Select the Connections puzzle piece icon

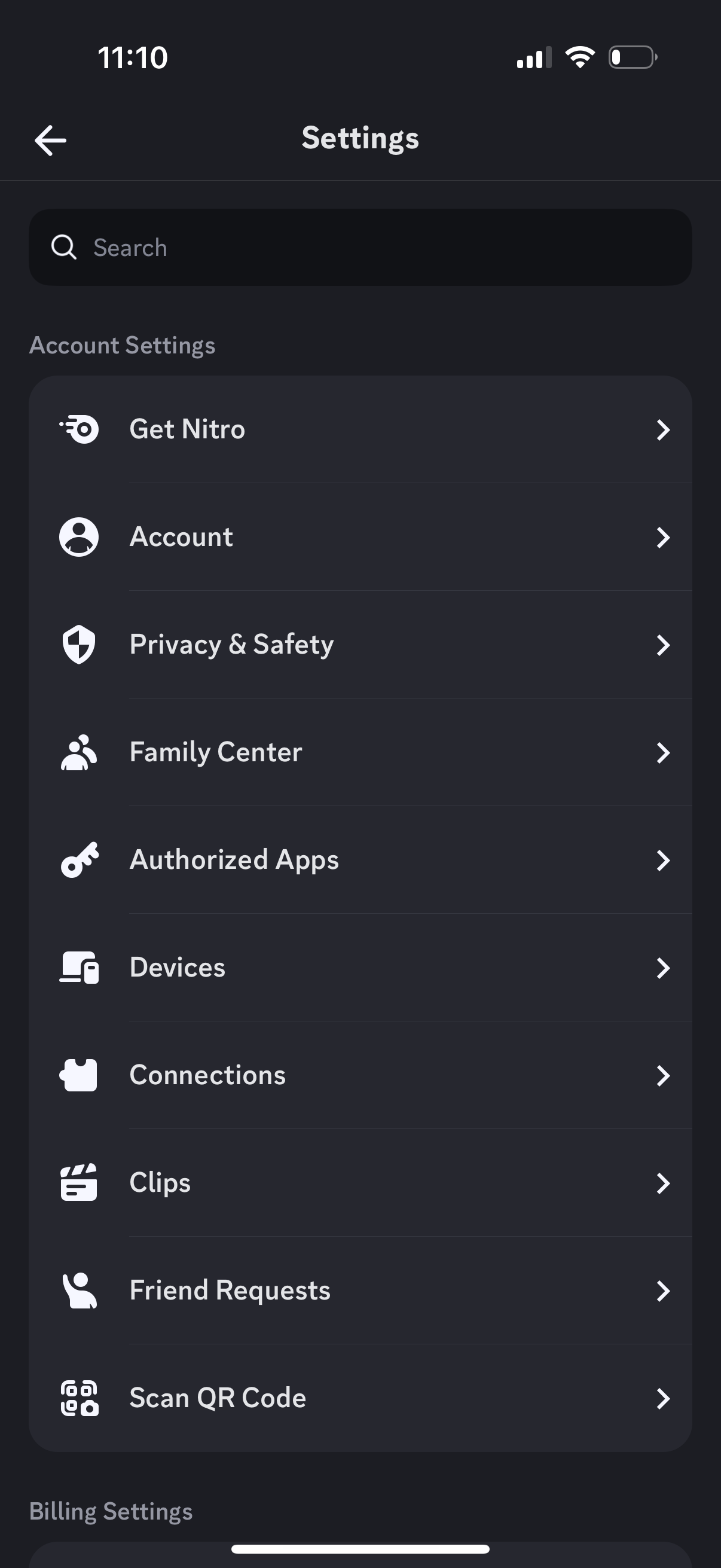coord(79,1075)
